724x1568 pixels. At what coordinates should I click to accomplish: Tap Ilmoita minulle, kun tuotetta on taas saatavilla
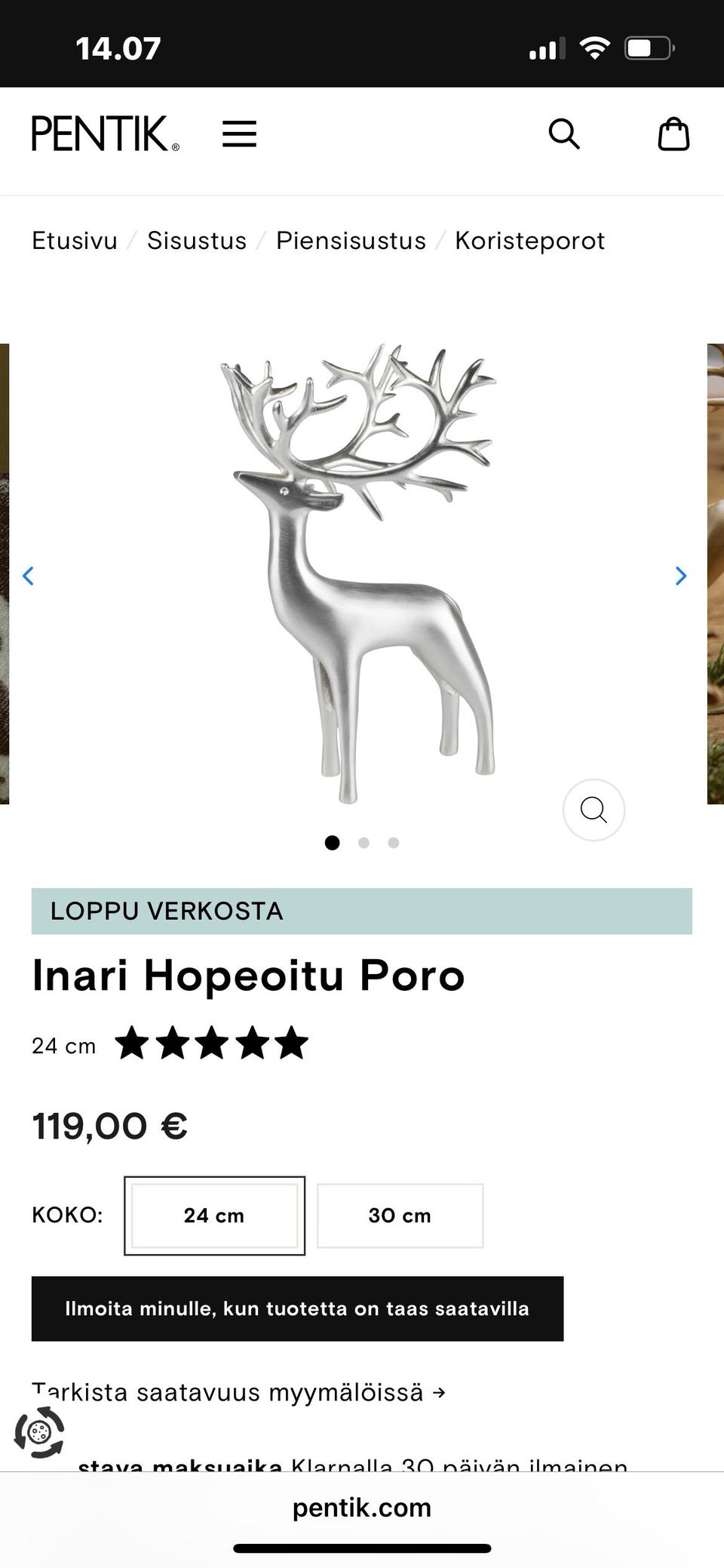pos(297,1308)
